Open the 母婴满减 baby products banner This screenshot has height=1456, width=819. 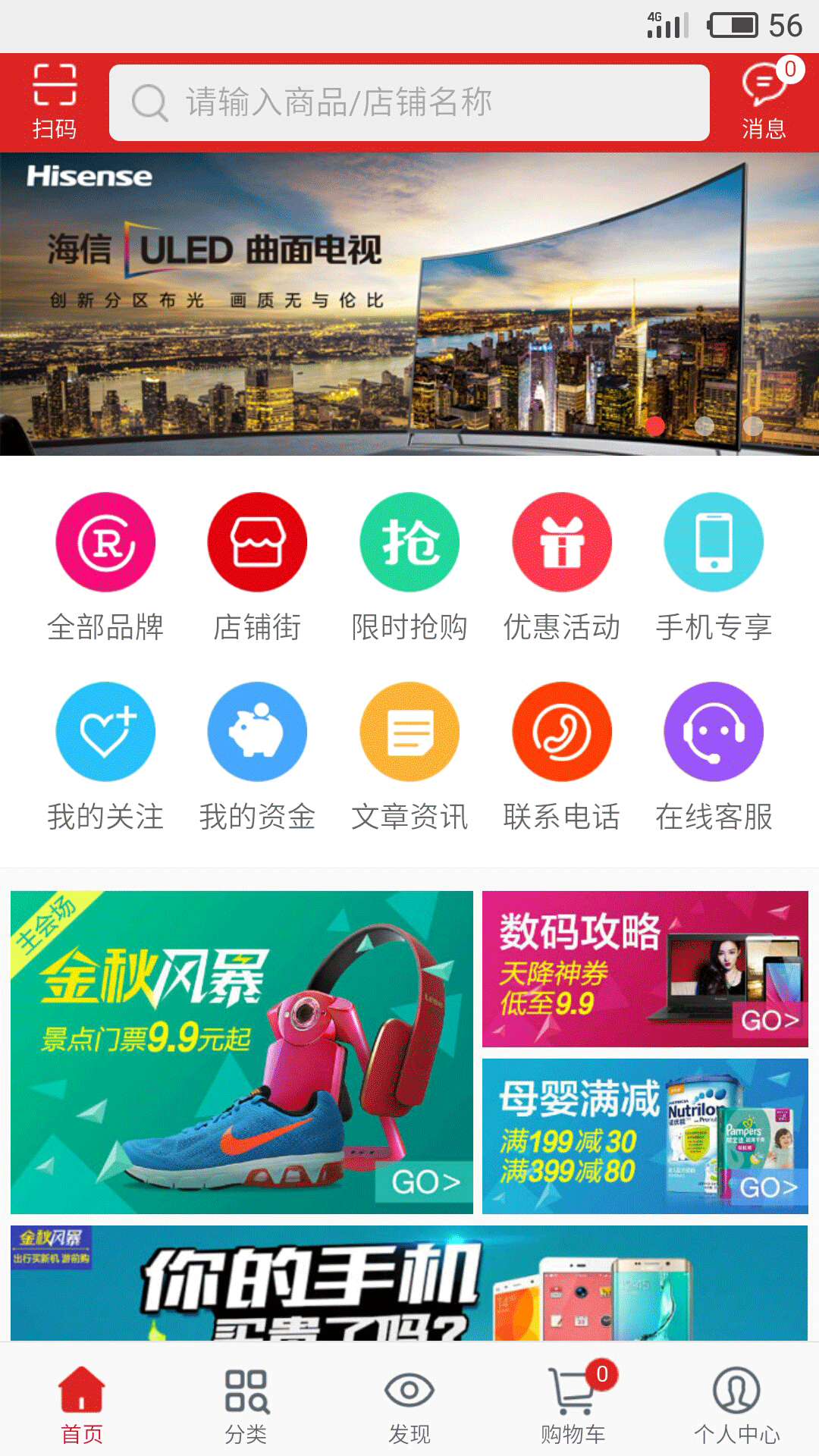coord(645,1136)
